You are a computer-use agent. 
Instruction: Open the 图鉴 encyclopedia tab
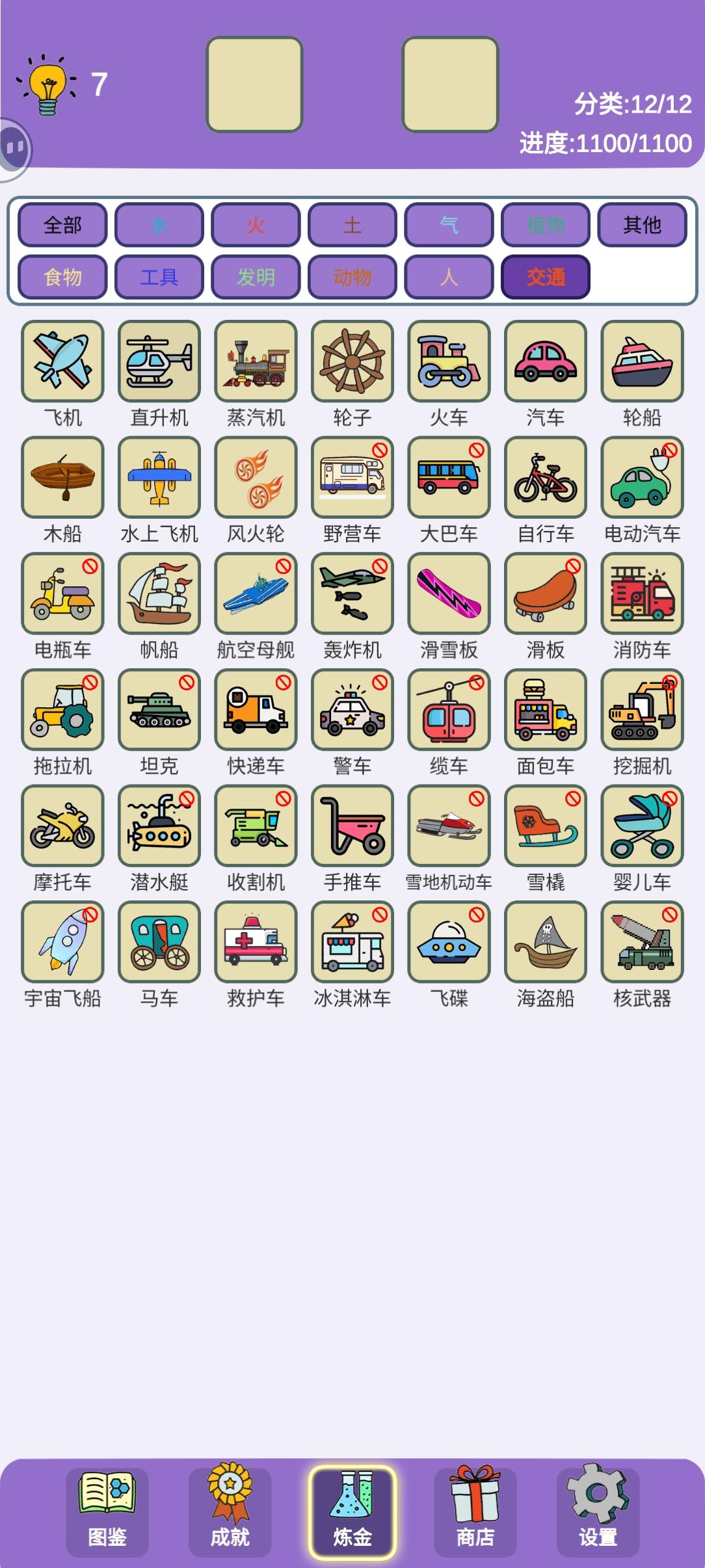[107, 1513]
